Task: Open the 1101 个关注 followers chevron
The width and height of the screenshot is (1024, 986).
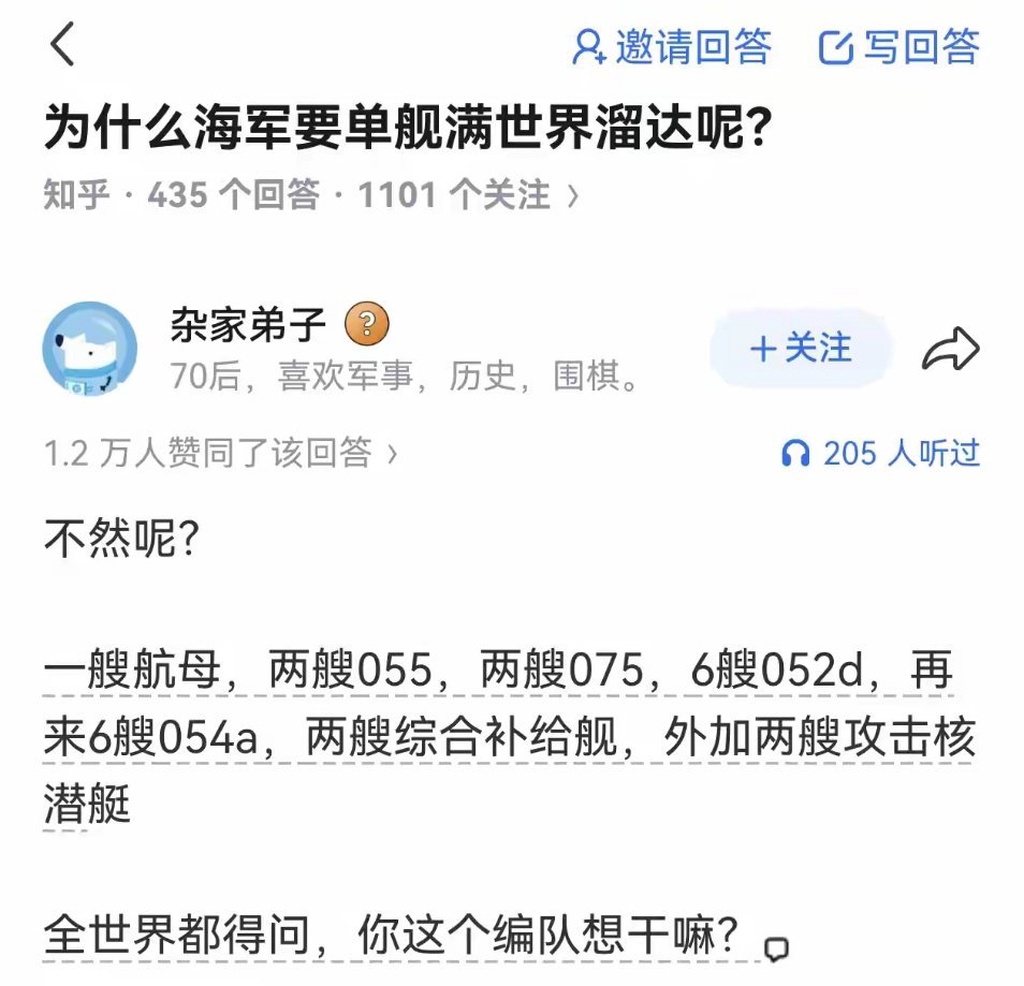Action: [573, 195]
